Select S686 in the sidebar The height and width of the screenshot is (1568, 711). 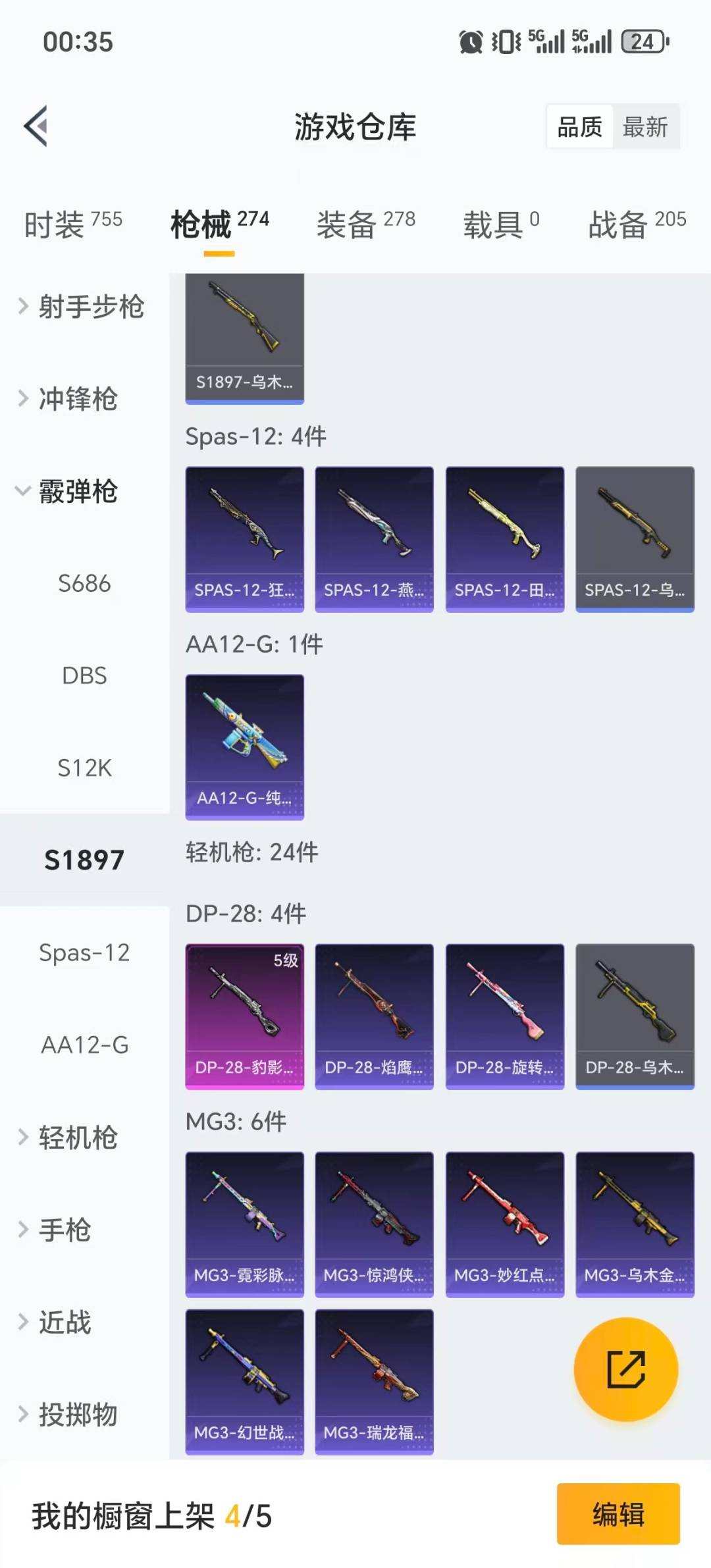(84, 583)
